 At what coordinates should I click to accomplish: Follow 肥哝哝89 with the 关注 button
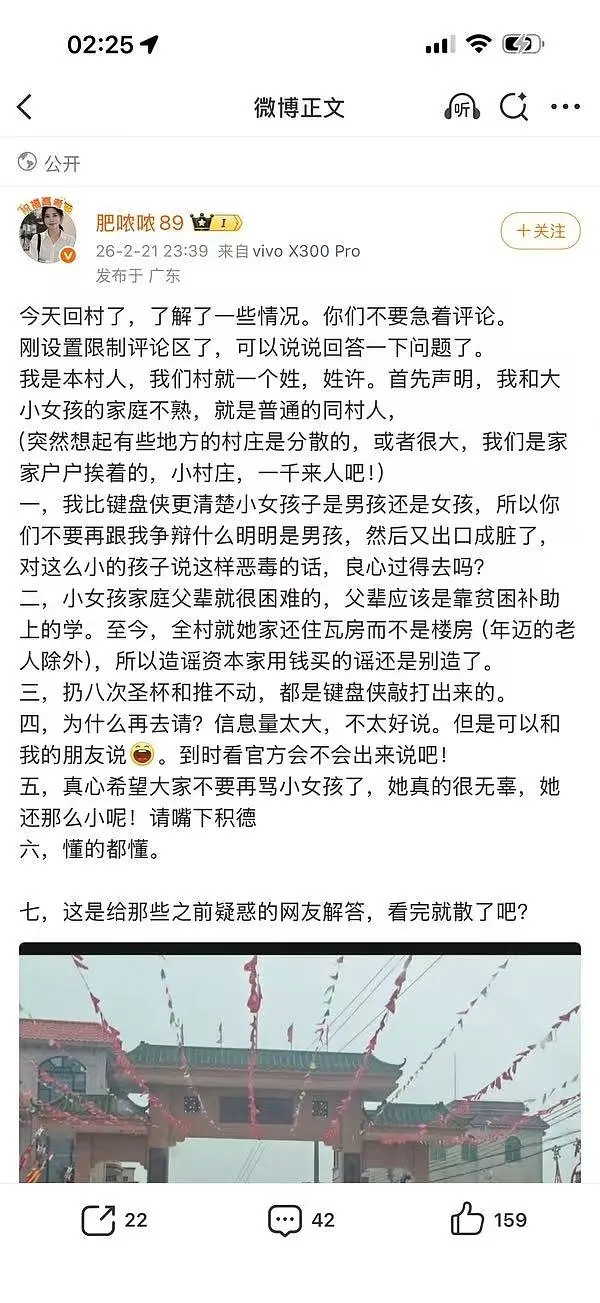[541, 231]
